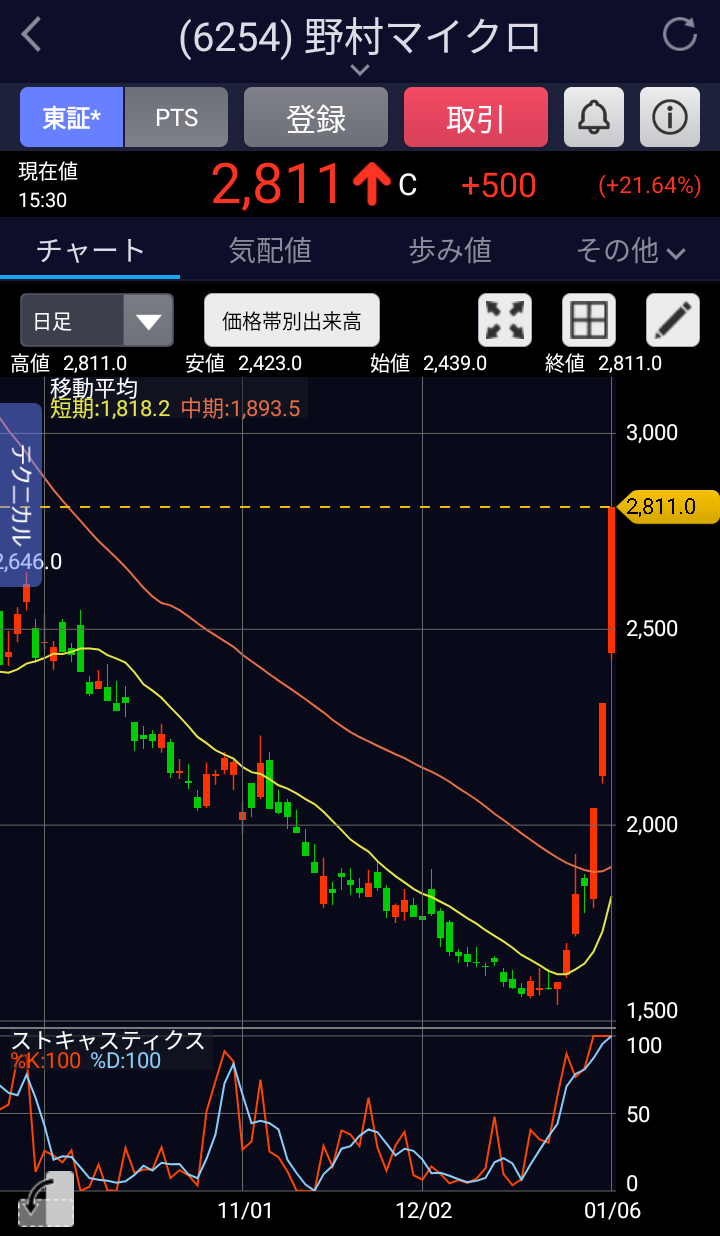Switch to the PTS market
This screenshot has width=720, height=1236.
176,118
